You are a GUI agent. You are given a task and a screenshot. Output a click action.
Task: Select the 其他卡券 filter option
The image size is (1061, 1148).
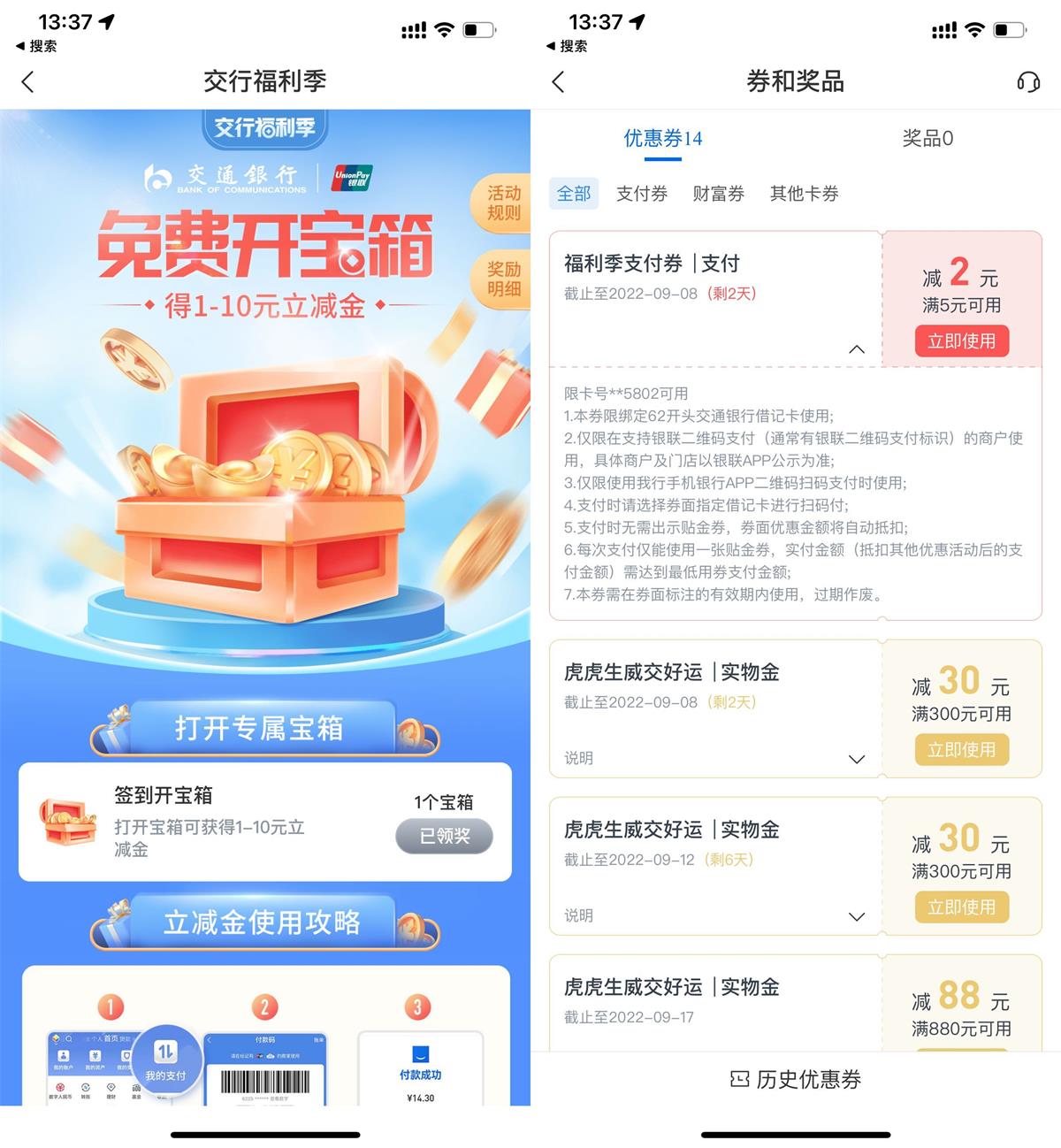tap(803, 194)
